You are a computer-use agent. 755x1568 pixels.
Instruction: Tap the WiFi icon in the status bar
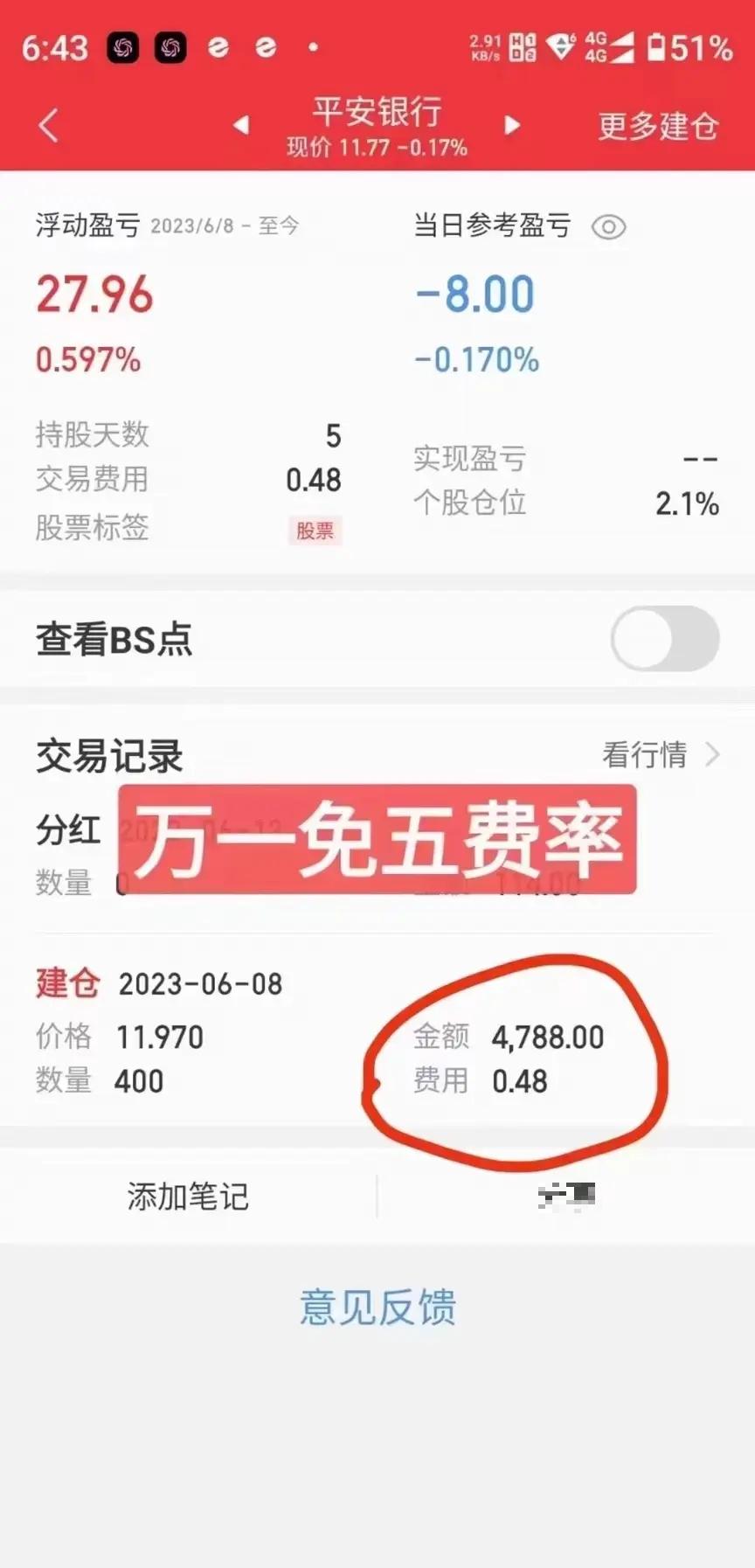point(560,48)
